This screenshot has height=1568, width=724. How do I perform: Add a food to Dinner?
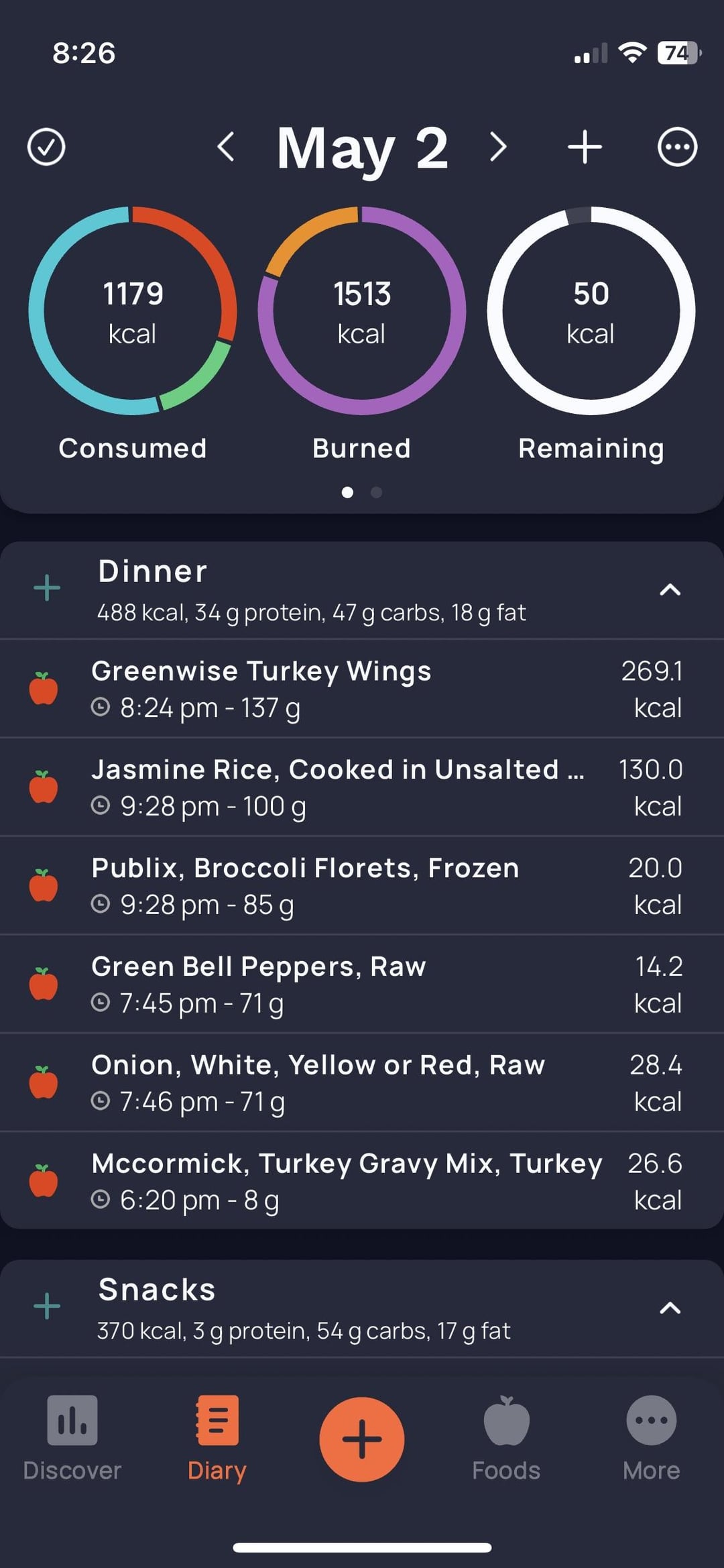47,588
